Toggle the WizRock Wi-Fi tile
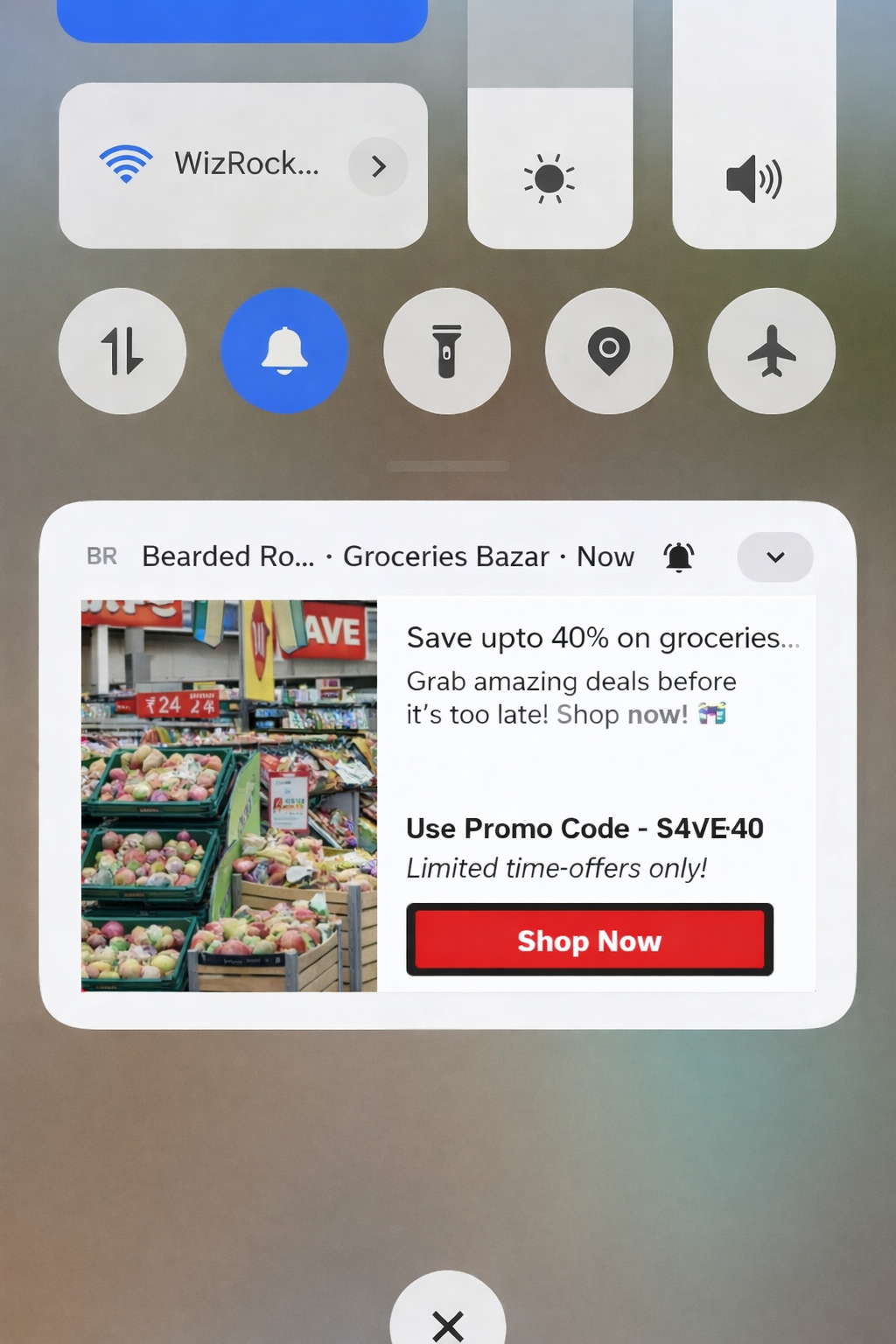This screenshot has height=1344, width=896. [210, 164]
